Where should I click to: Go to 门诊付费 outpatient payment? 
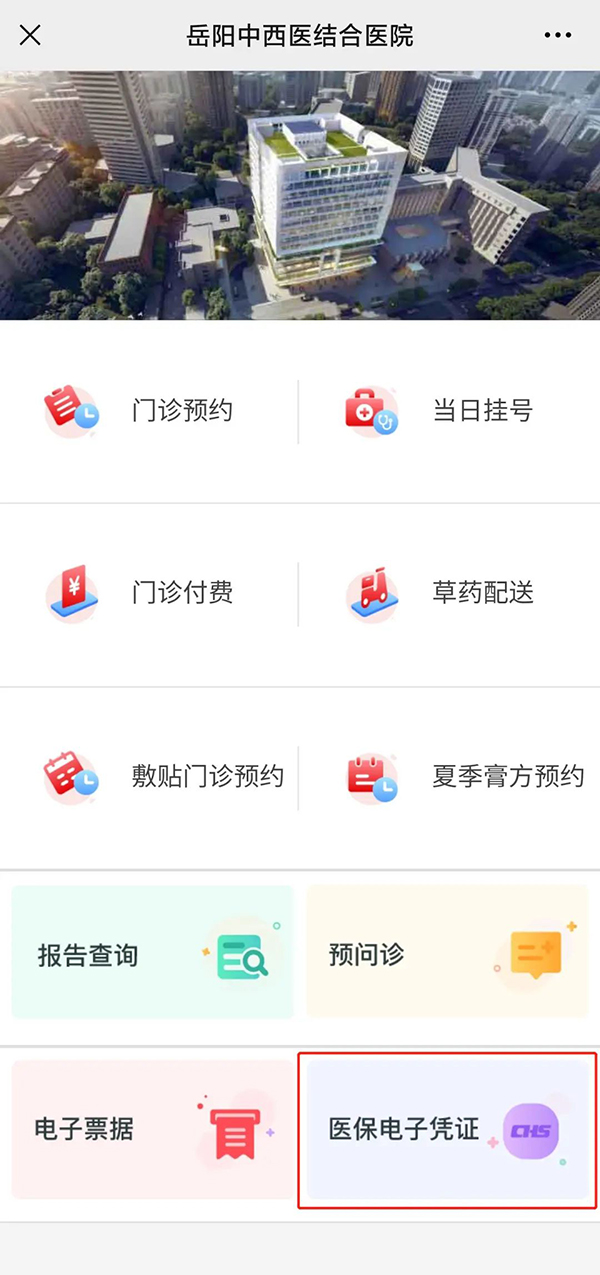pyautogui.click(x=150, y=593)
